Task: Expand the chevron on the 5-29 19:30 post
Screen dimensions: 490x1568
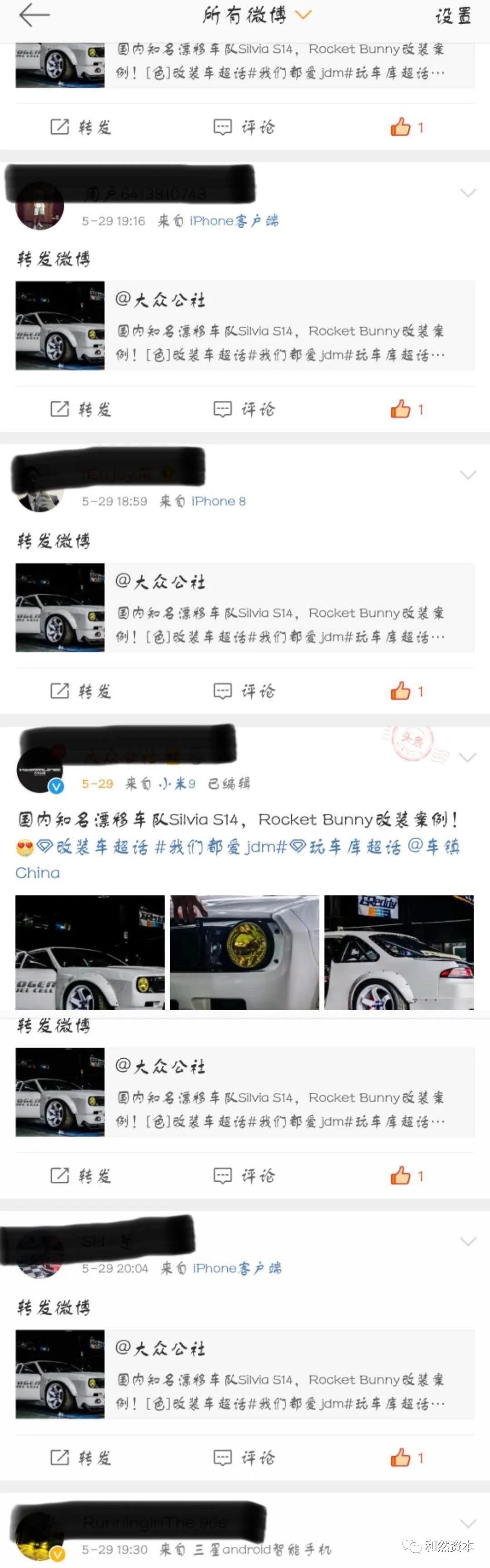Action: click(x=467, y=1524)
